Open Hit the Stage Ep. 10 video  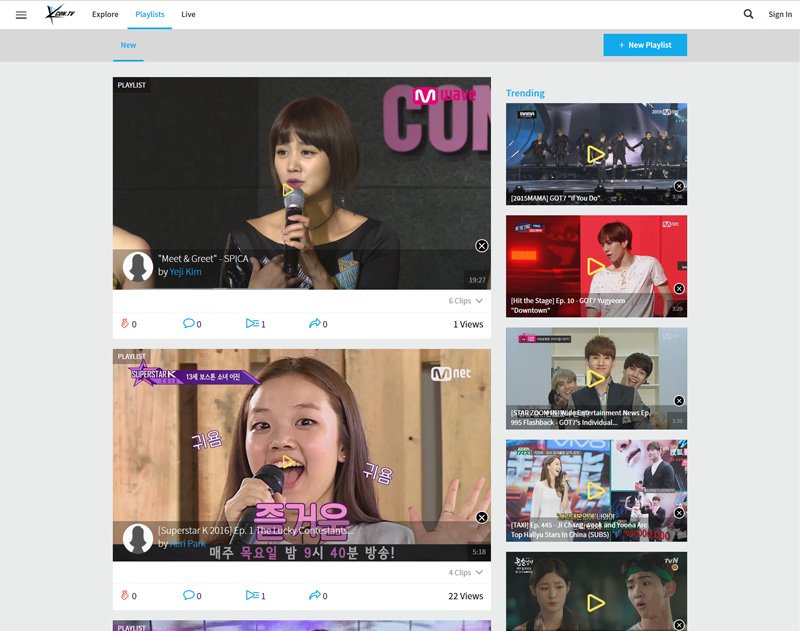tap(595, 266)
